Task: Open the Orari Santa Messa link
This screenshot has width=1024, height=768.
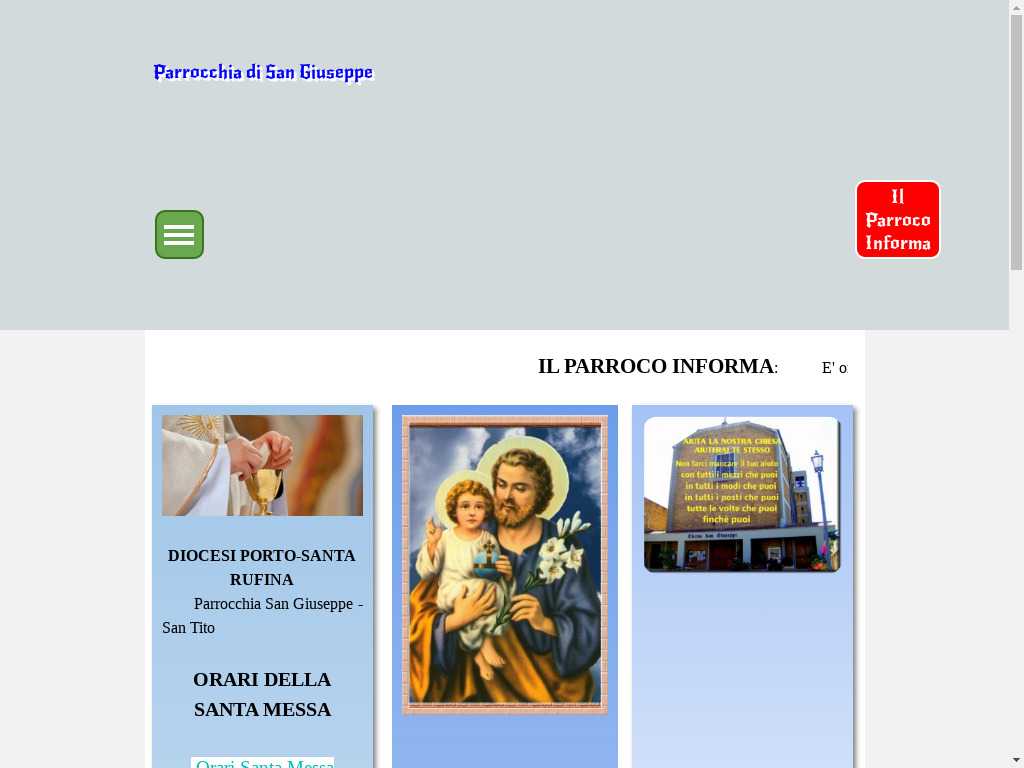Action: coord(263,763)
